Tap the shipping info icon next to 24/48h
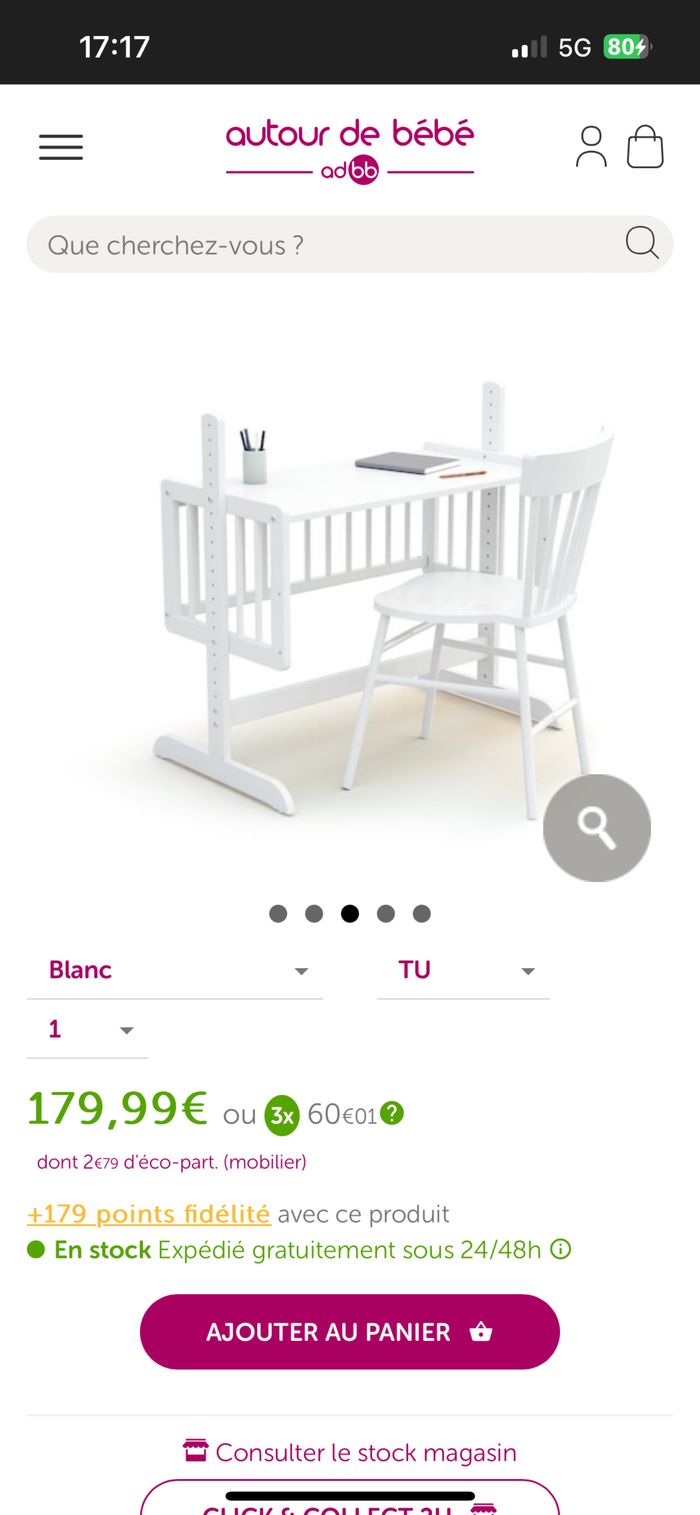This screenshot has height=1515, width=700. coord(562,1250)
